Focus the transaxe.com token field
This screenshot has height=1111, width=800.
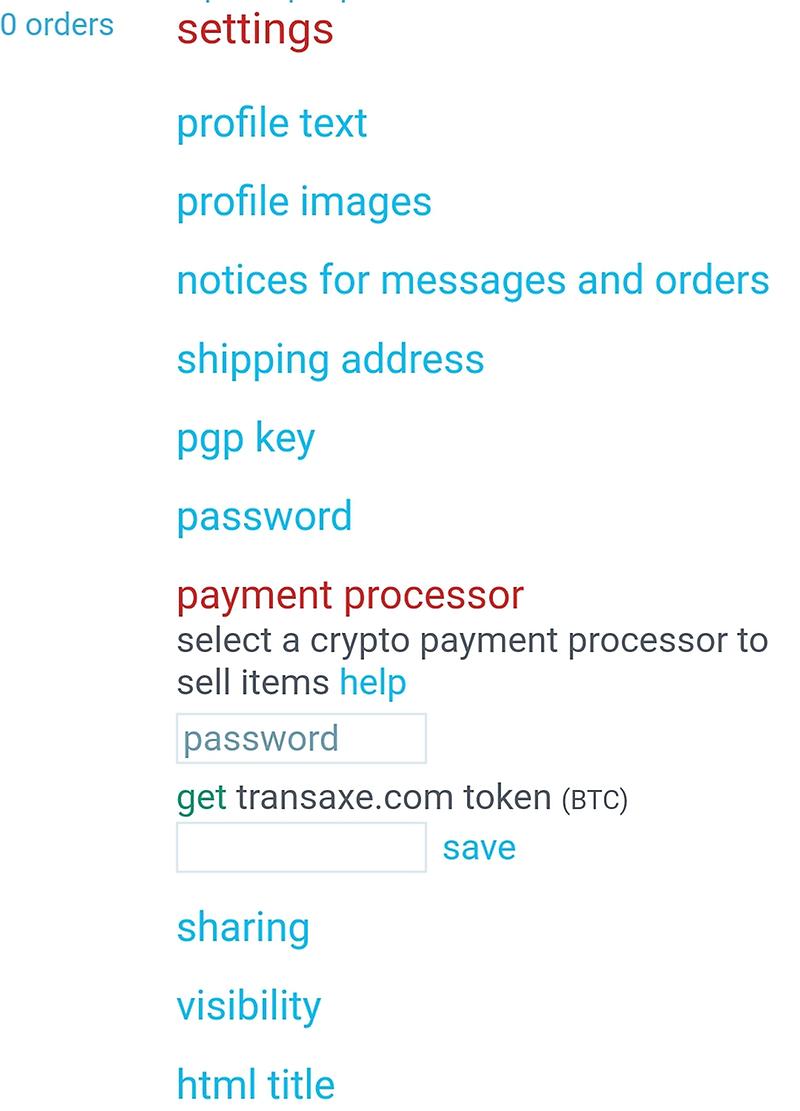pos(301,848)
